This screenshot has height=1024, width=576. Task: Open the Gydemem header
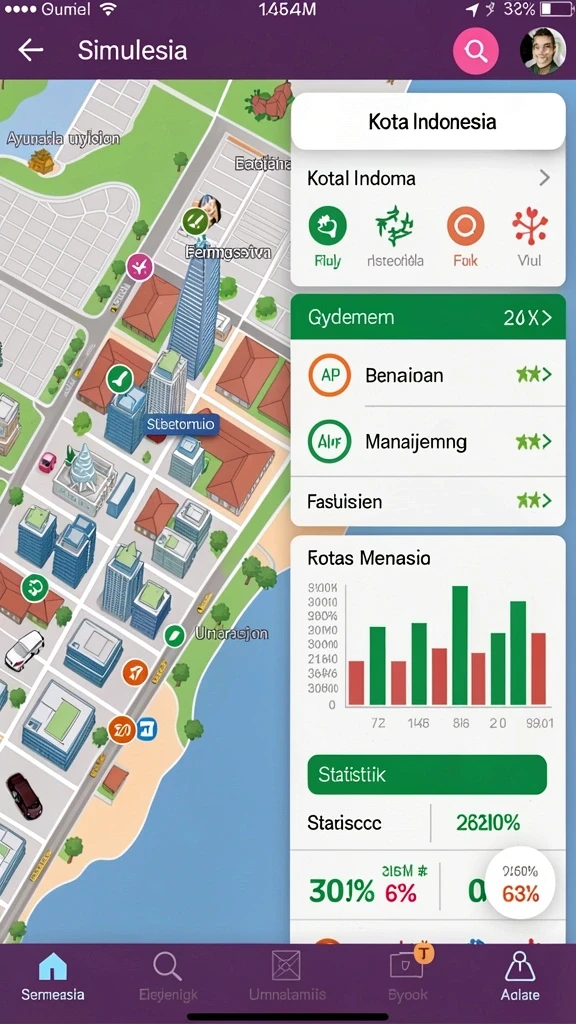428,317
